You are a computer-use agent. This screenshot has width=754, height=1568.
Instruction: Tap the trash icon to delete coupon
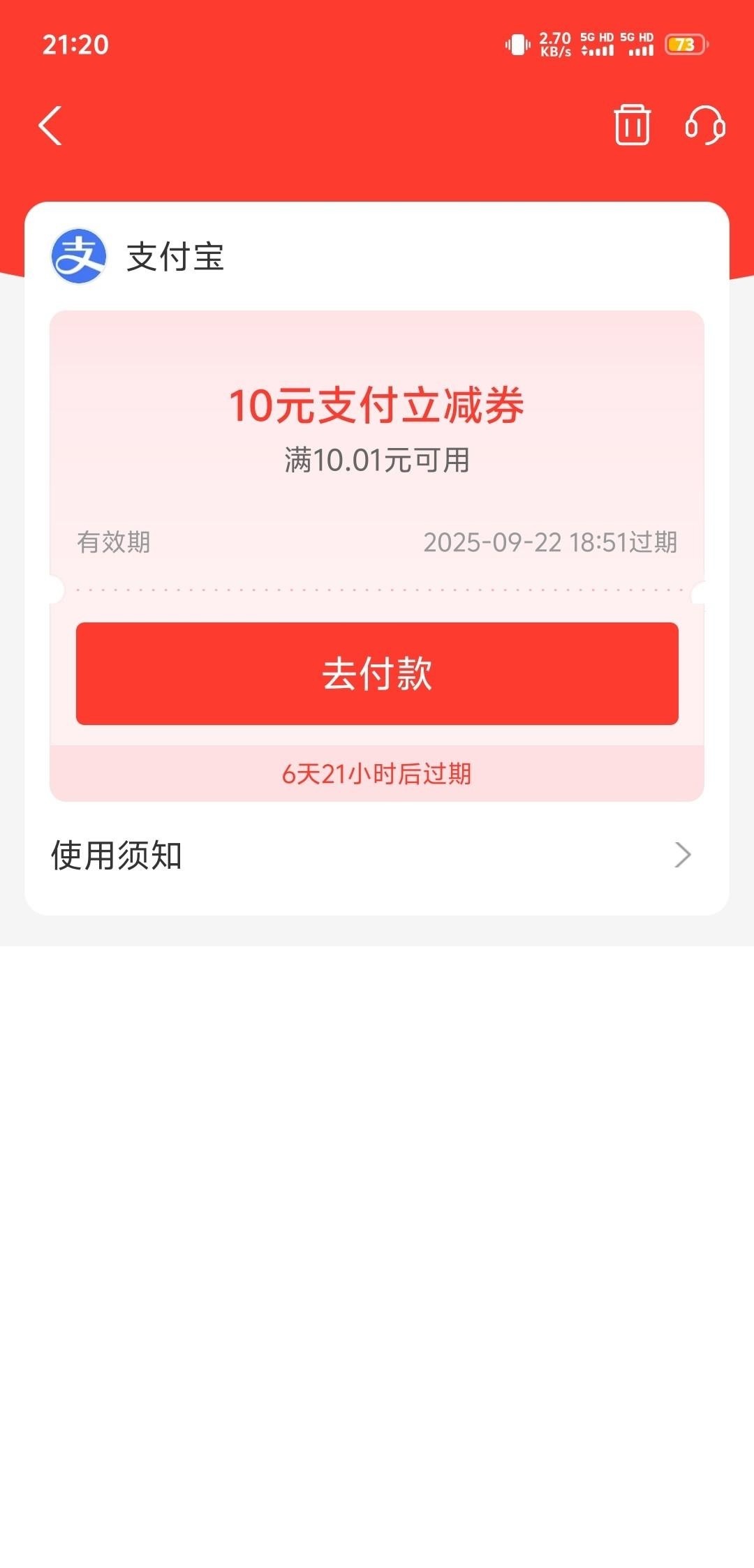click(632, 126)
